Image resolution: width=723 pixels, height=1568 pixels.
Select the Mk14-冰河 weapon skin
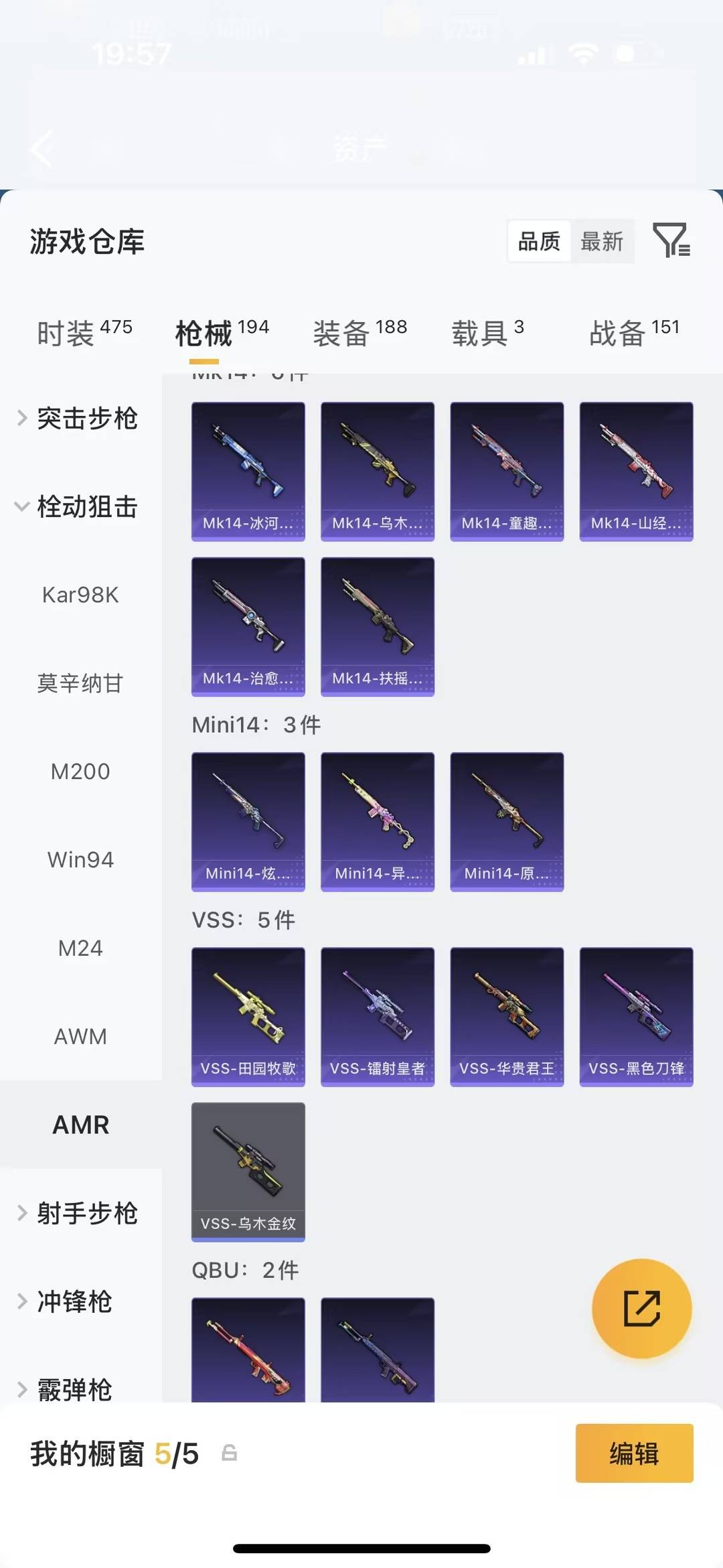[248, 470]
